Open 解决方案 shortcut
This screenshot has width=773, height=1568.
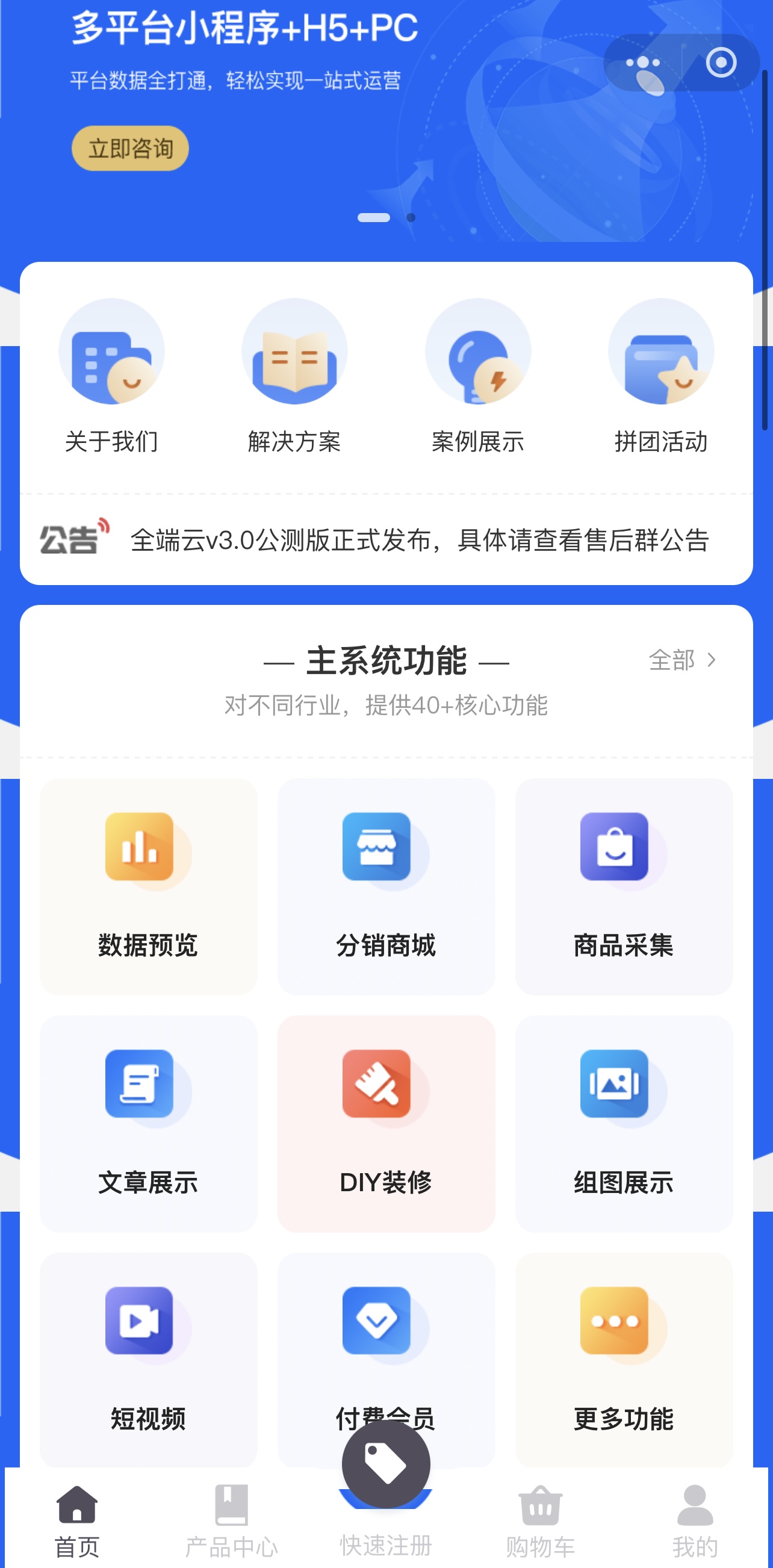294,376
